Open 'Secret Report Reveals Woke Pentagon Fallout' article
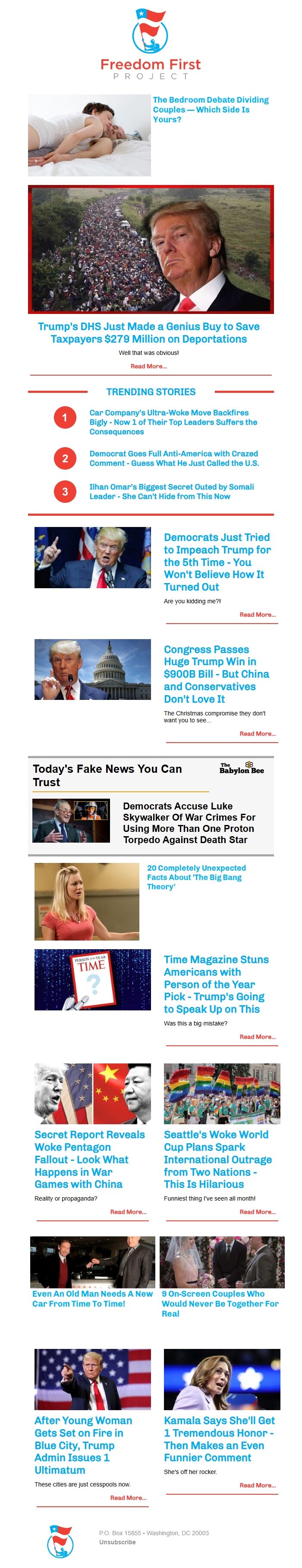This screenshot has width=302, height=1568. [89, 1159]
